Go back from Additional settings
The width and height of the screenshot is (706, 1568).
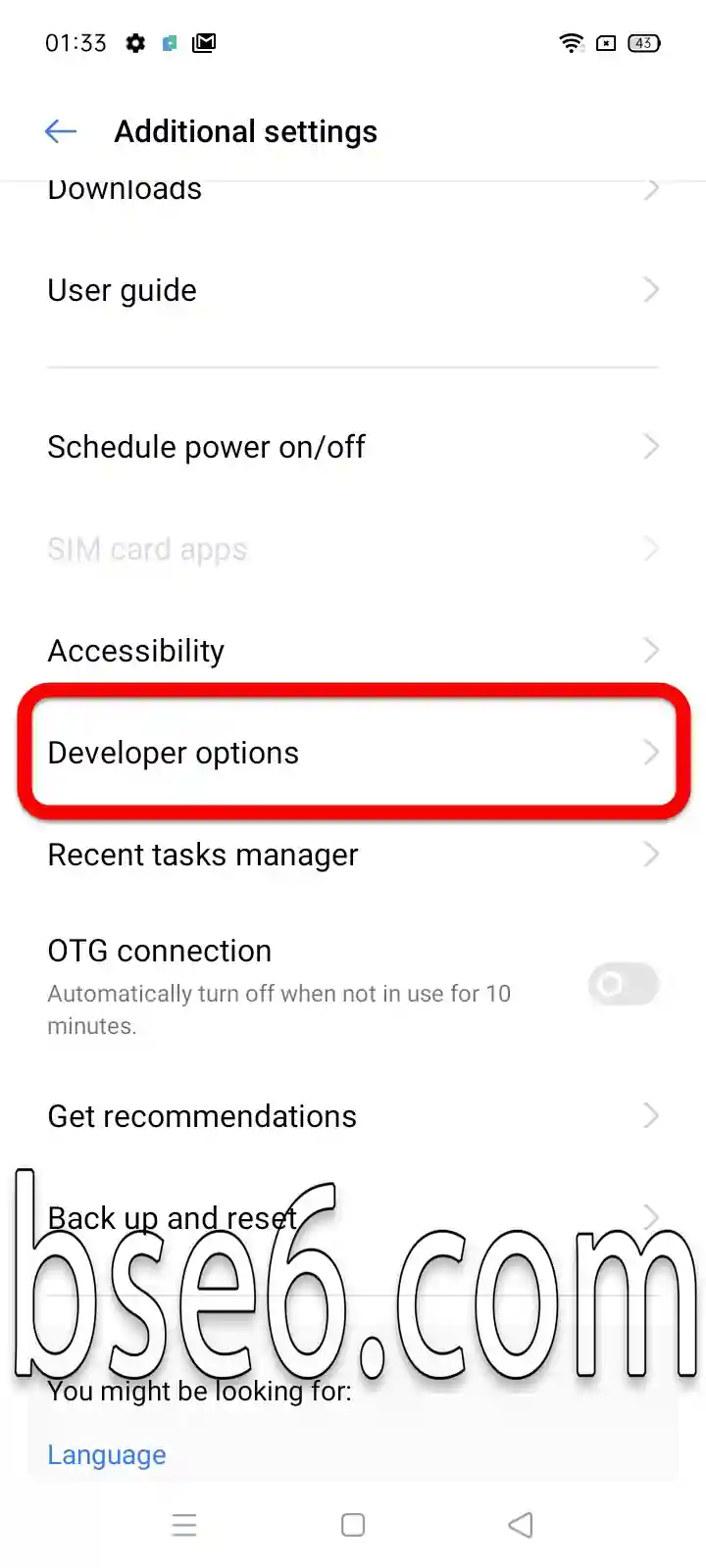pos(61,131)
